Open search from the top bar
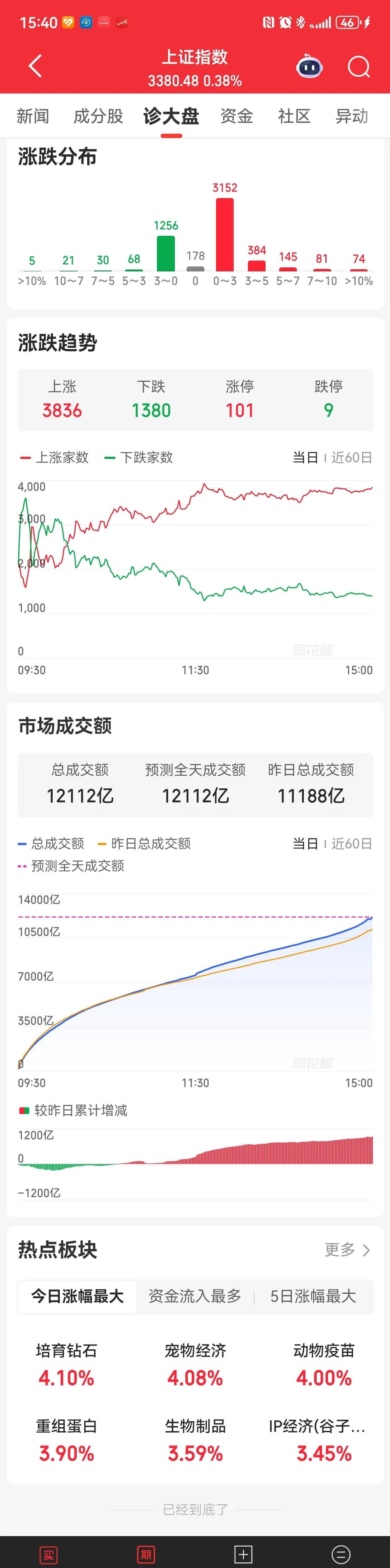The image size is (390, 1568). tap(358, 66)
